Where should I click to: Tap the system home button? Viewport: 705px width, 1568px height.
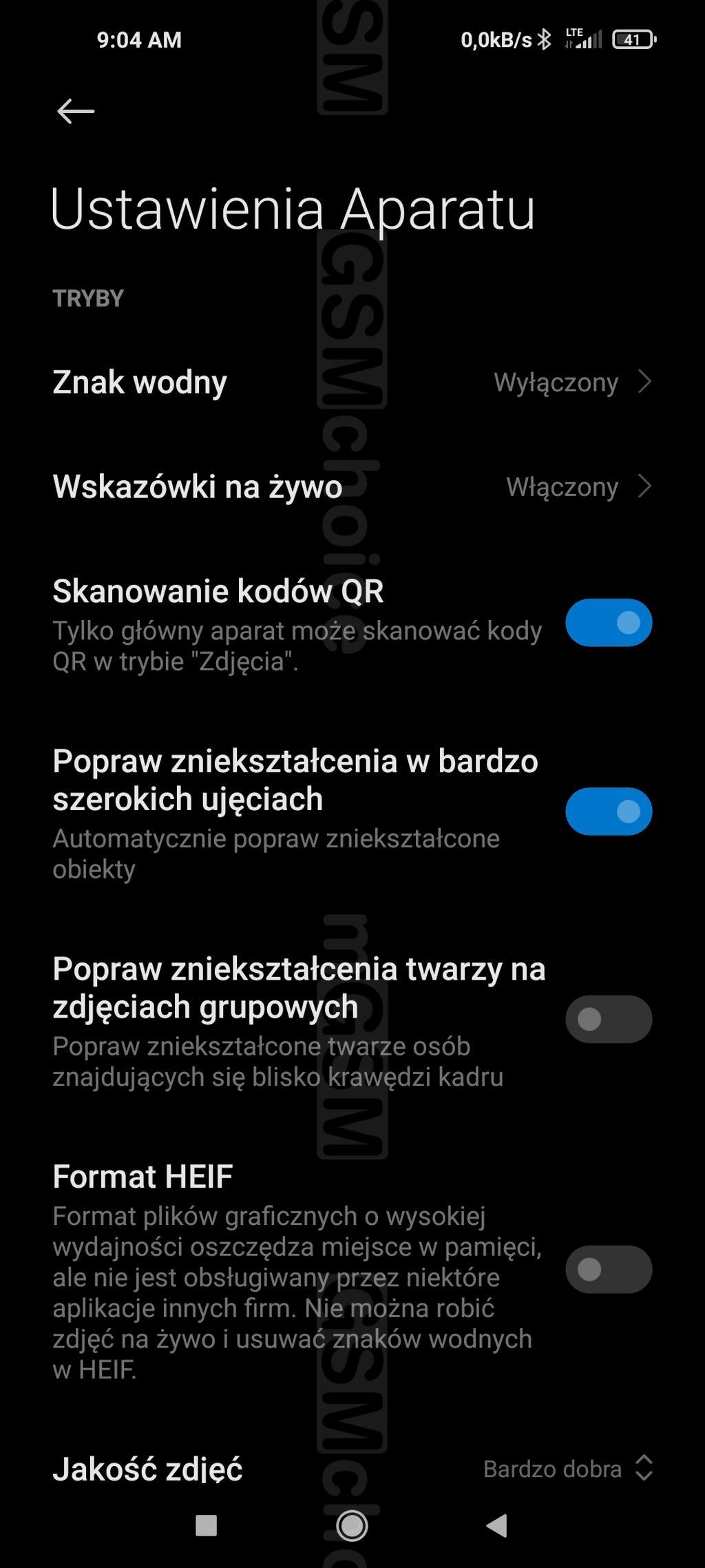click(x=352, y=1525)
